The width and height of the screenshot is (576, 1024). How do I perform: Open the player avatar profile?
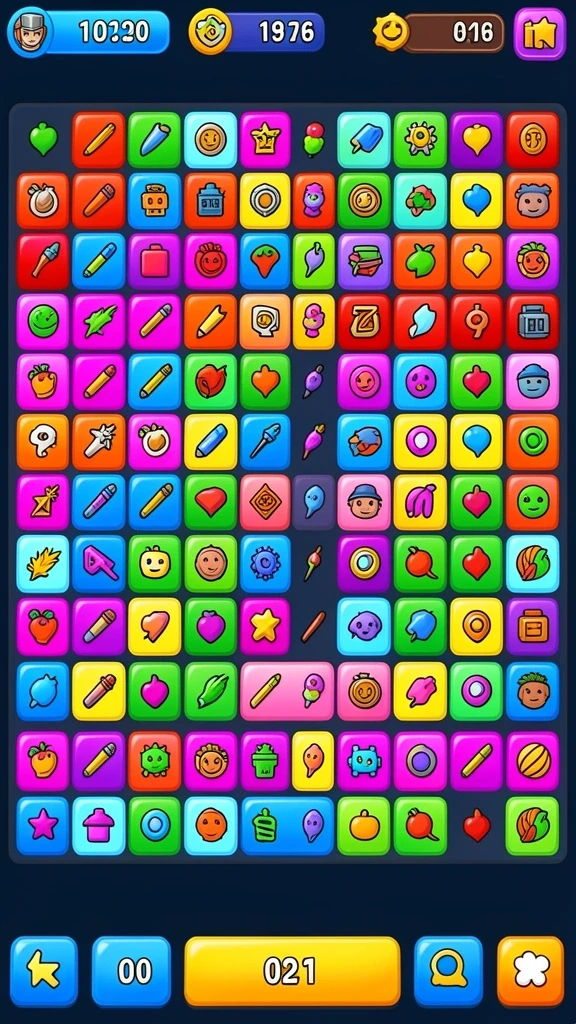(29, 31)
